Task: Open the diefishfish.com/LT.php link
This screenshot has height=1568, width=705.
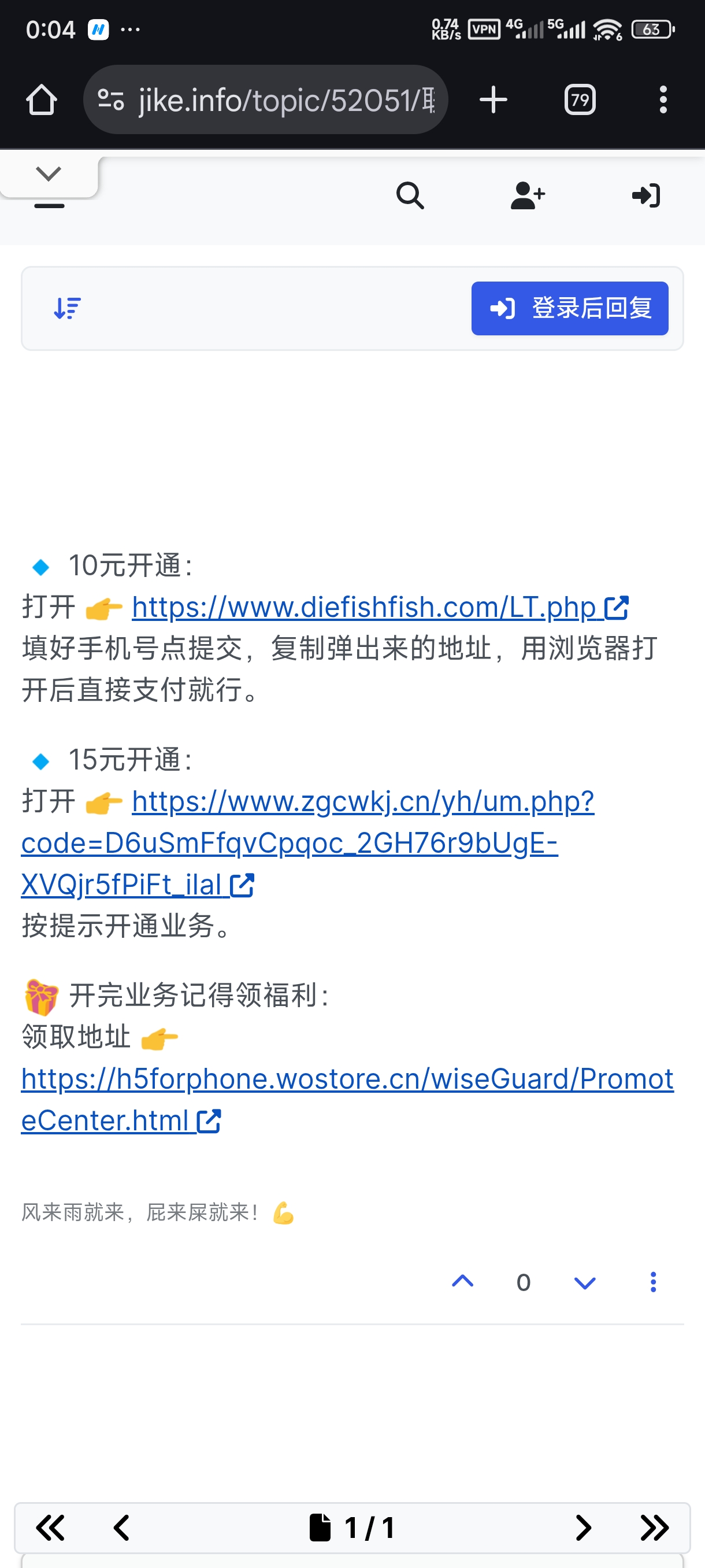Action: pyautogui.click(x=363, y=608)
